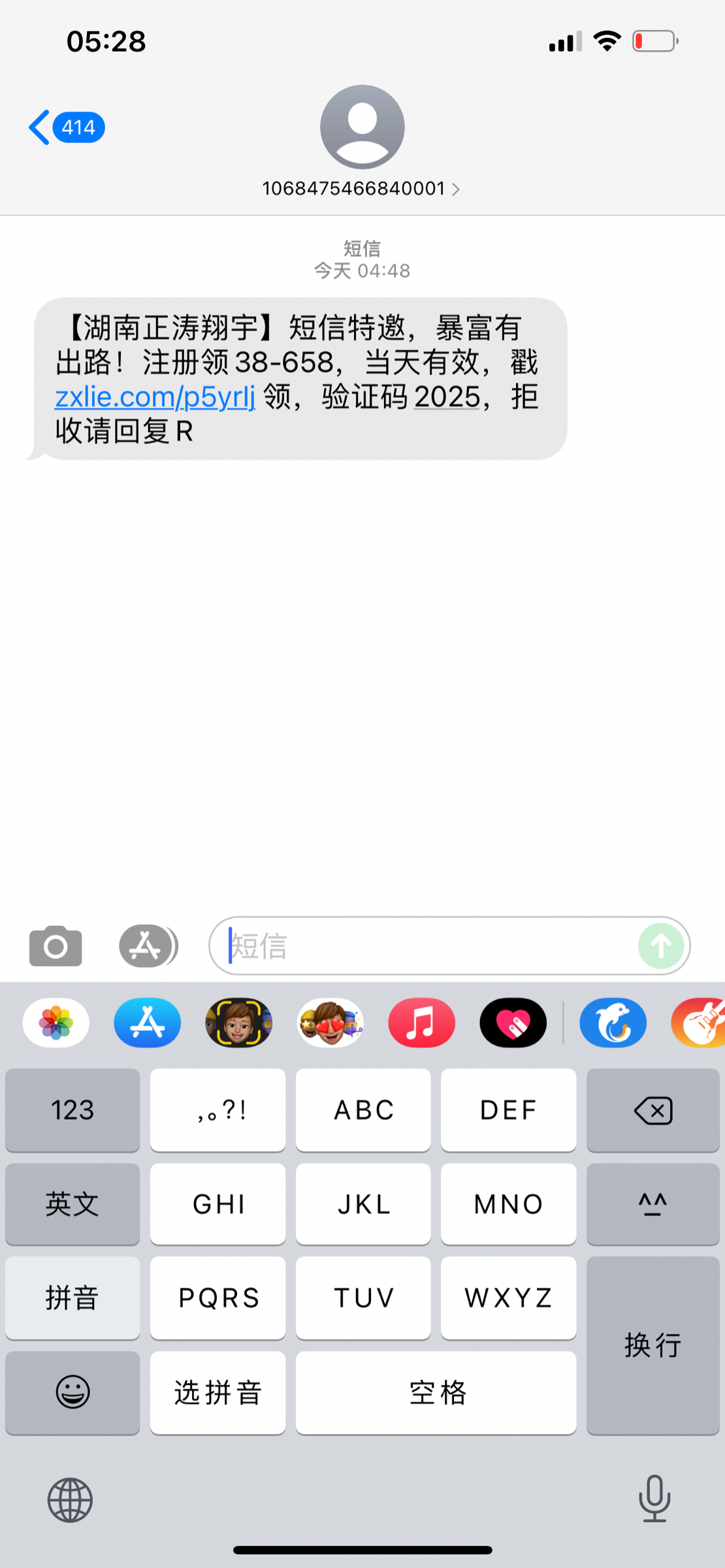The width and height of the screenshot is (725, 1568).
Task: Tap the backspace key on the keyboard
Action: [x=652, y=1110]
